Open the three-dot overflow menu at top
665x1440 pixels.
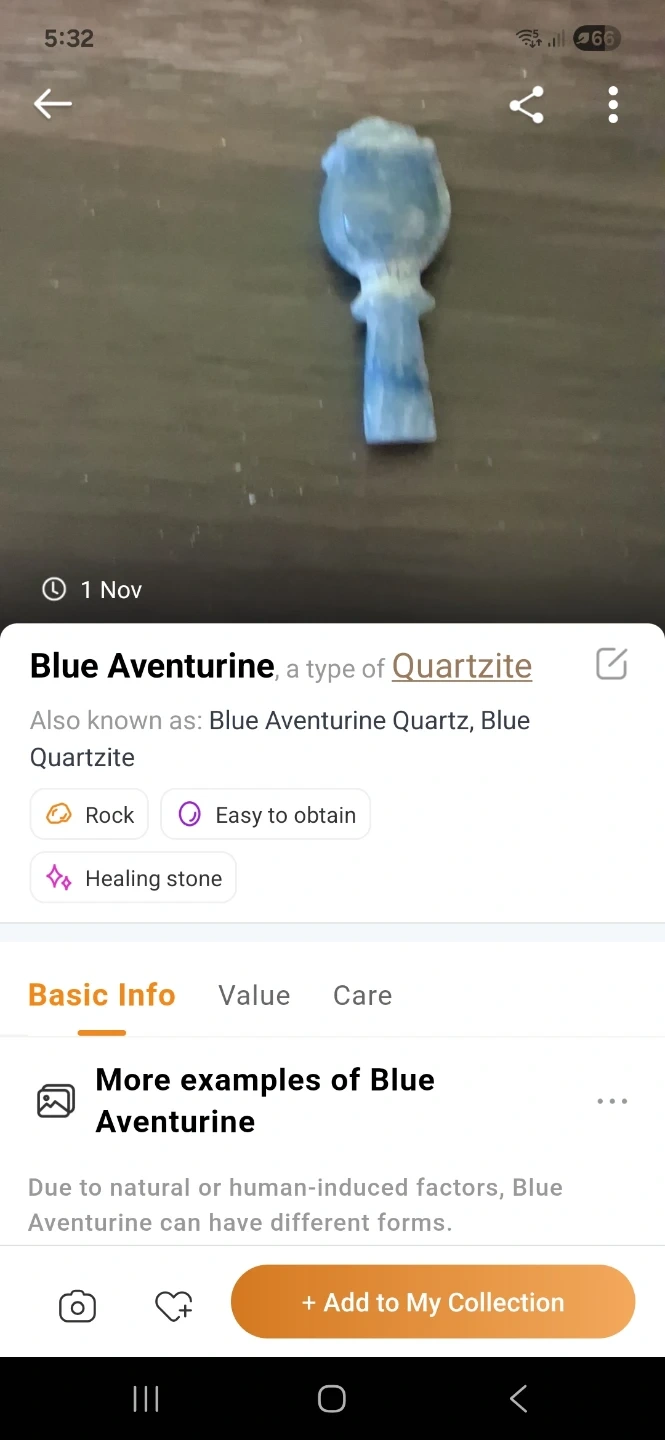[x=613, y=105]
